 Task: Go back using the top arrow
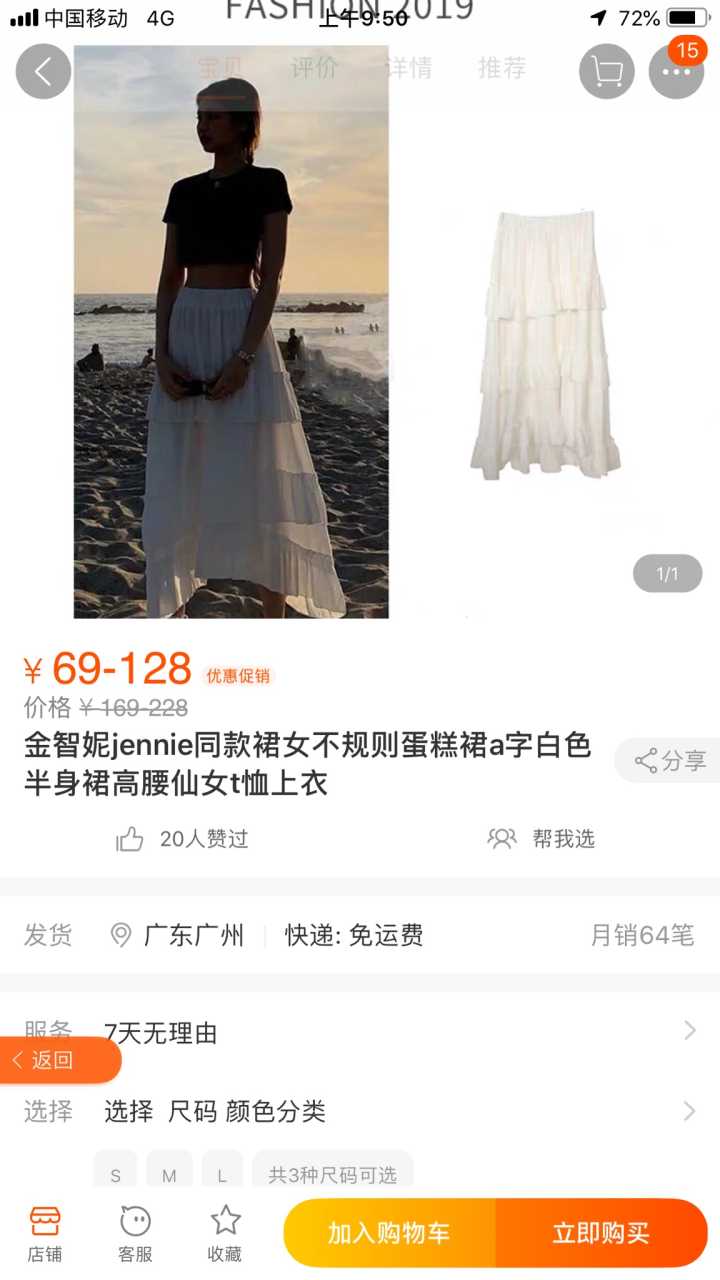click(43, 72)
